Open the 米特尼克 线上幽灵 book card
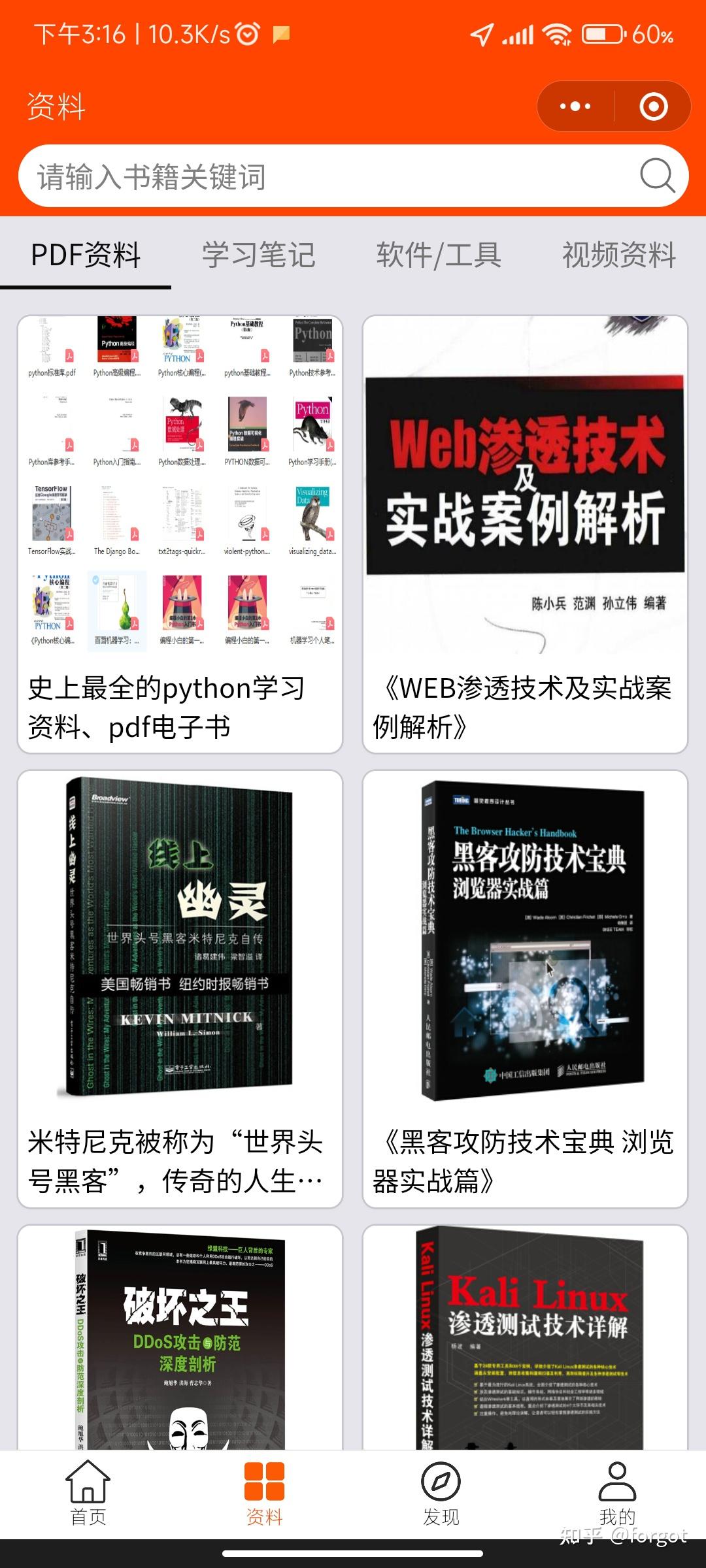This screenshot has width=706, height=1568. point(180,988)
